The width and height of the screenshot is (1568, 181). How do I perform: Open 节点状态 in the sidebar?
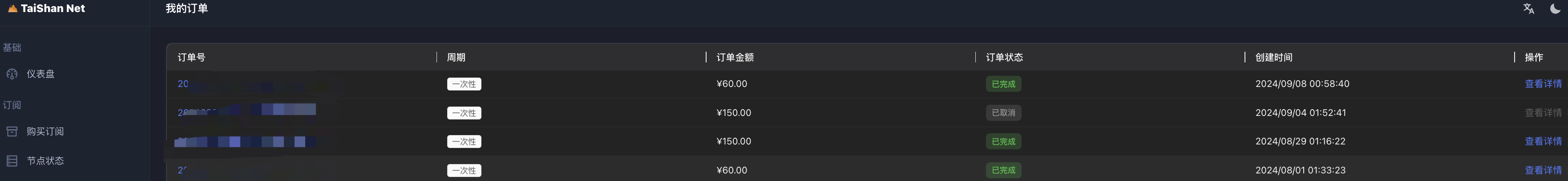pyautogui.click(x=44, y=161)
